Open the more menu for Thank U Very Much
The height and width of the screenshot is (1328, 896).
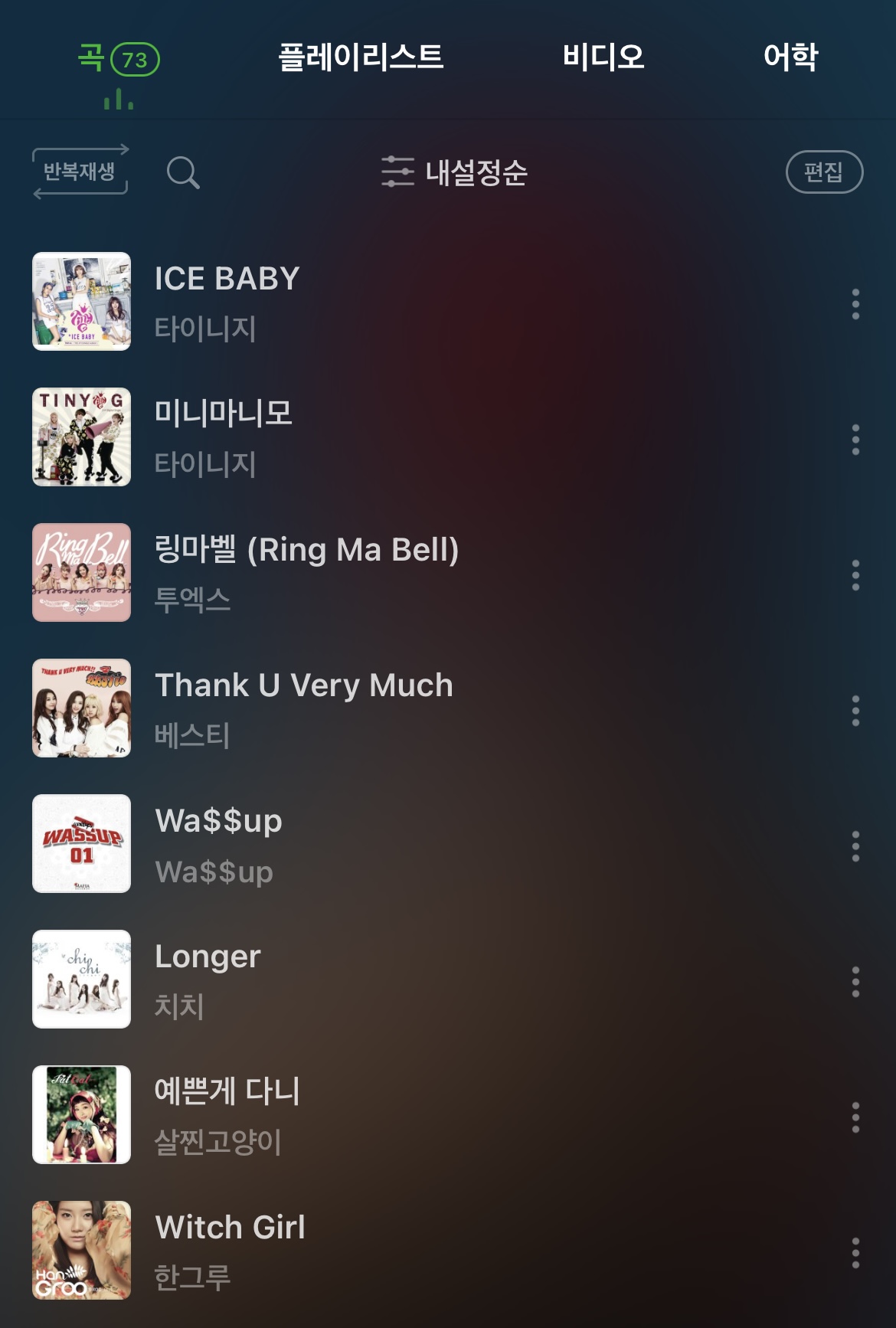[x=855, y=709]
